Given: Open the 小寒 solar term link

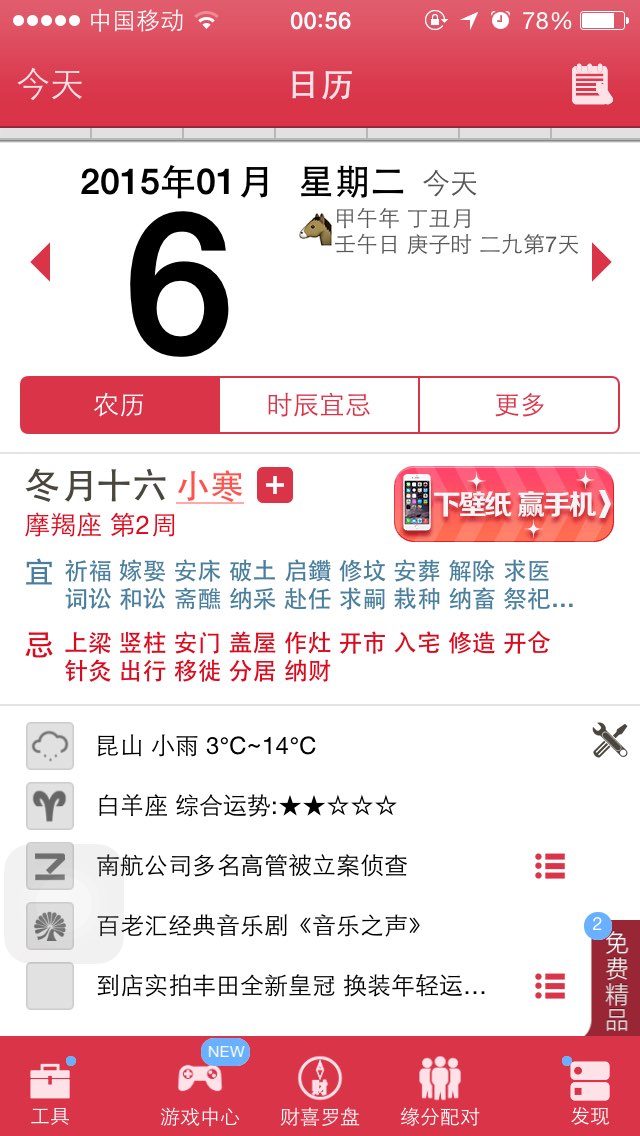Looking at the screenshot, I should (210, 485).
